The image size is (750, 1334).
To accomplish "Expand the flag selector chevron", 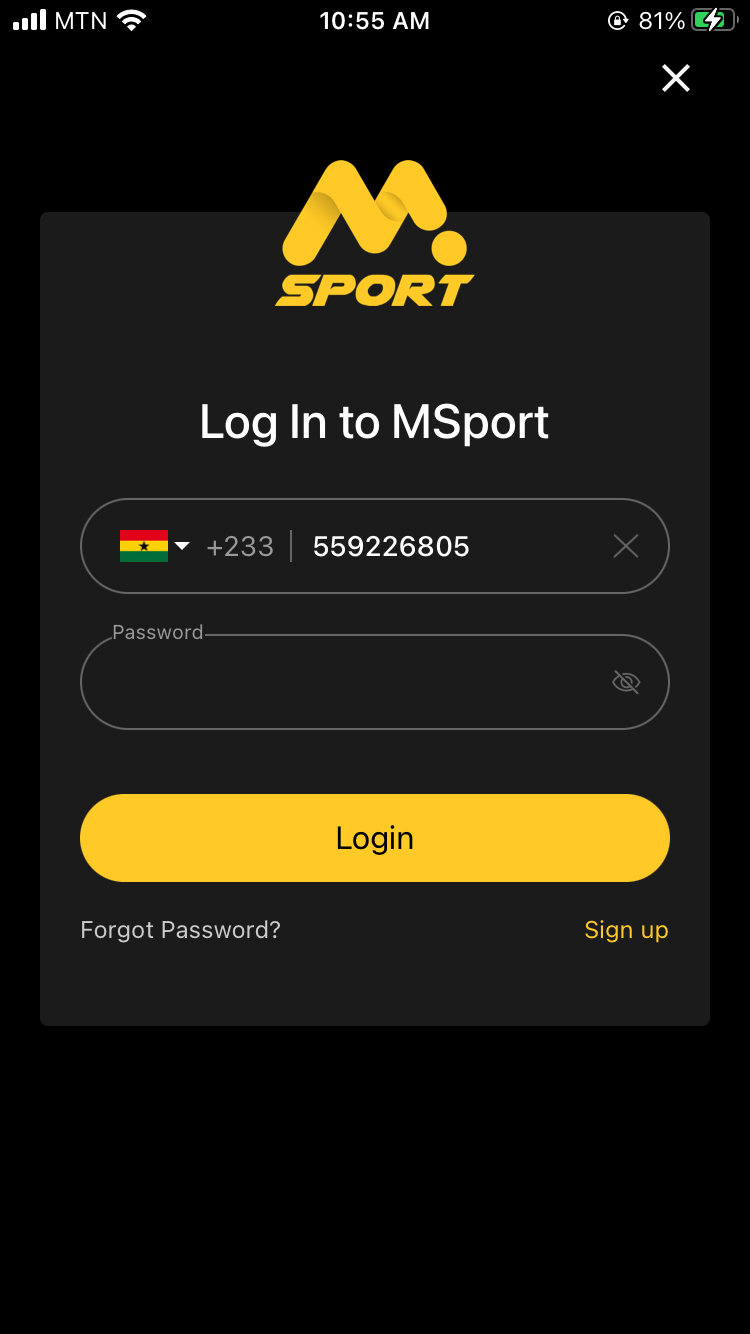I will [183, 546].
